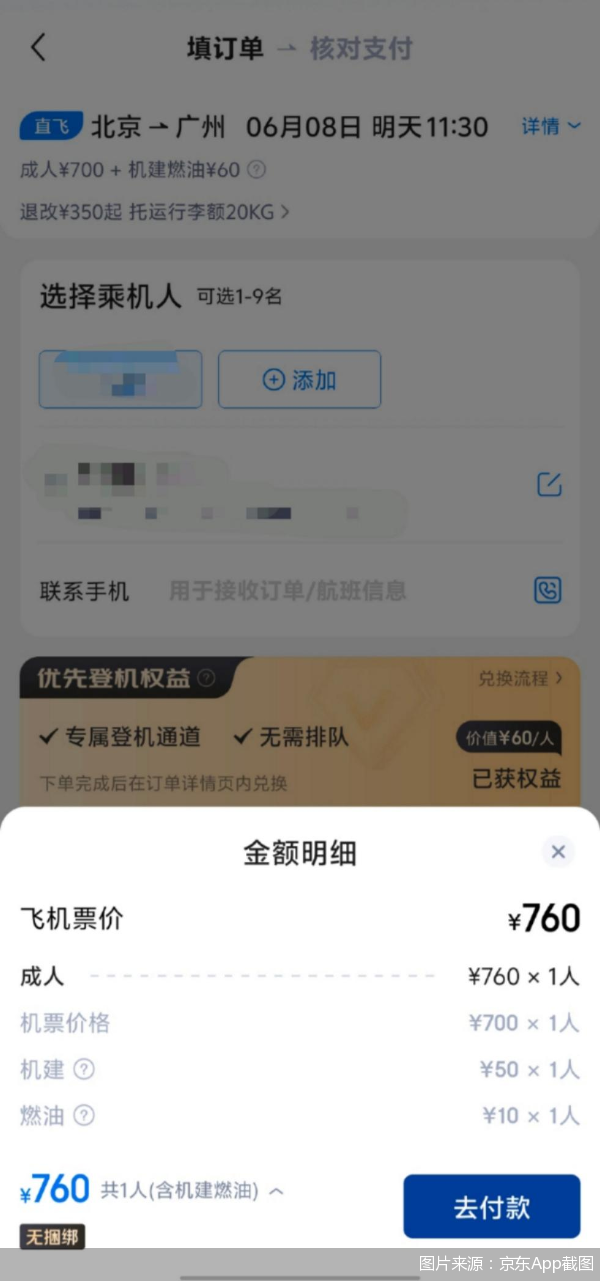Expand flight 详情 details
Image resolution: width=600 pixels, height=1281 pixels.
tap(551, 126)
